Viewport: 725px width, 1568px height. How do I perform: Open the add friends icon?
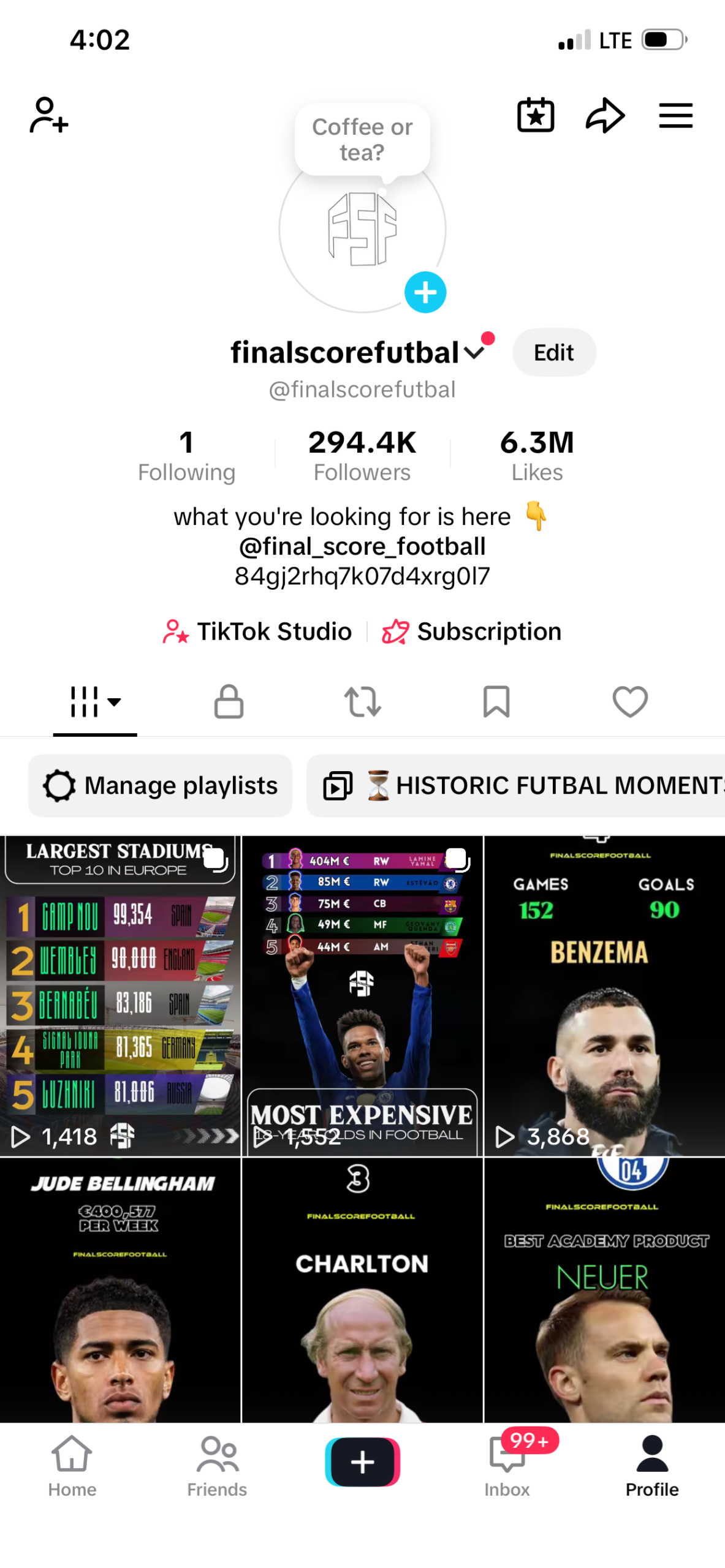48,115
